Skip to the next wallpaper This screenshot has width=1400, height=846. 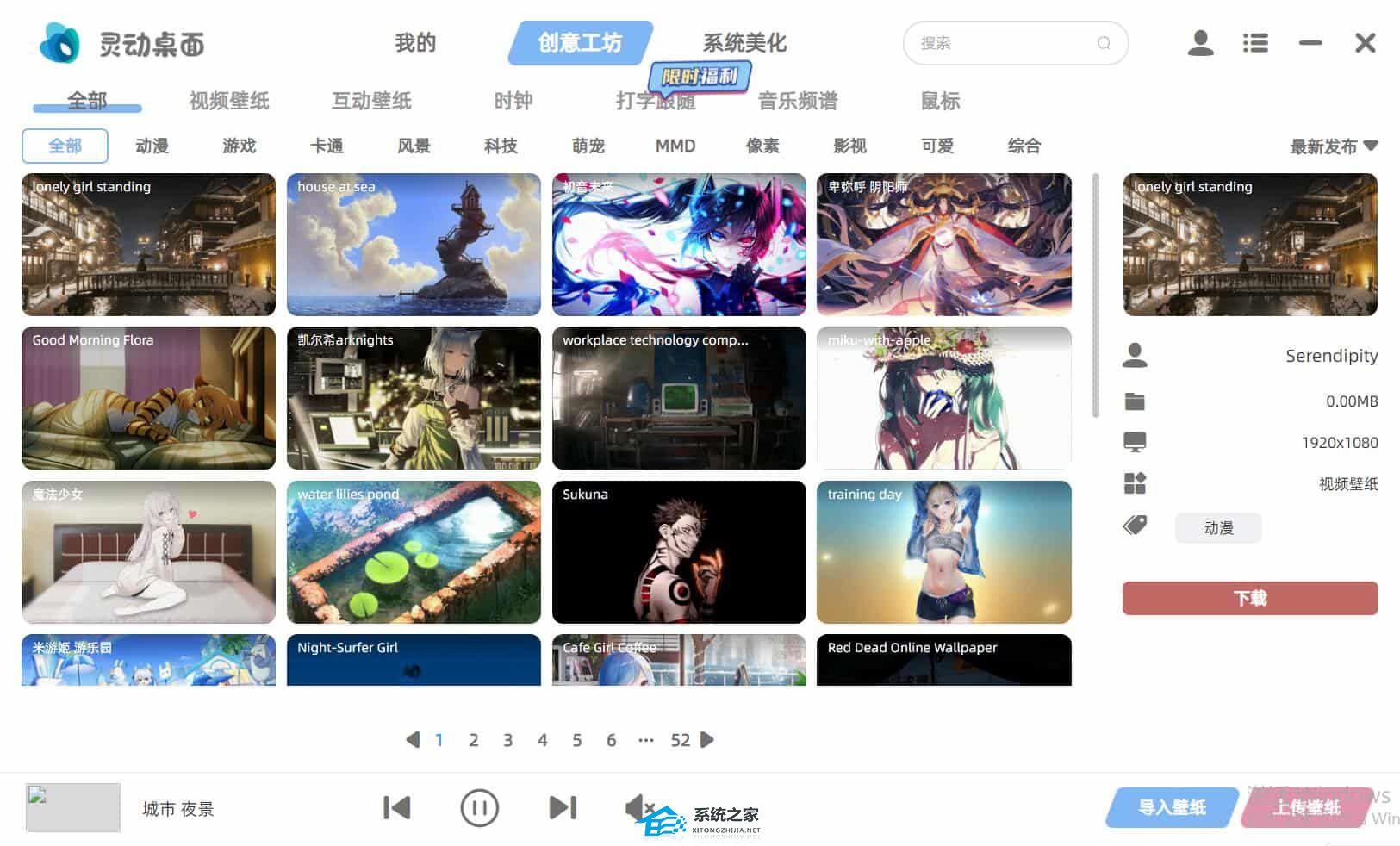pos(563,808)
